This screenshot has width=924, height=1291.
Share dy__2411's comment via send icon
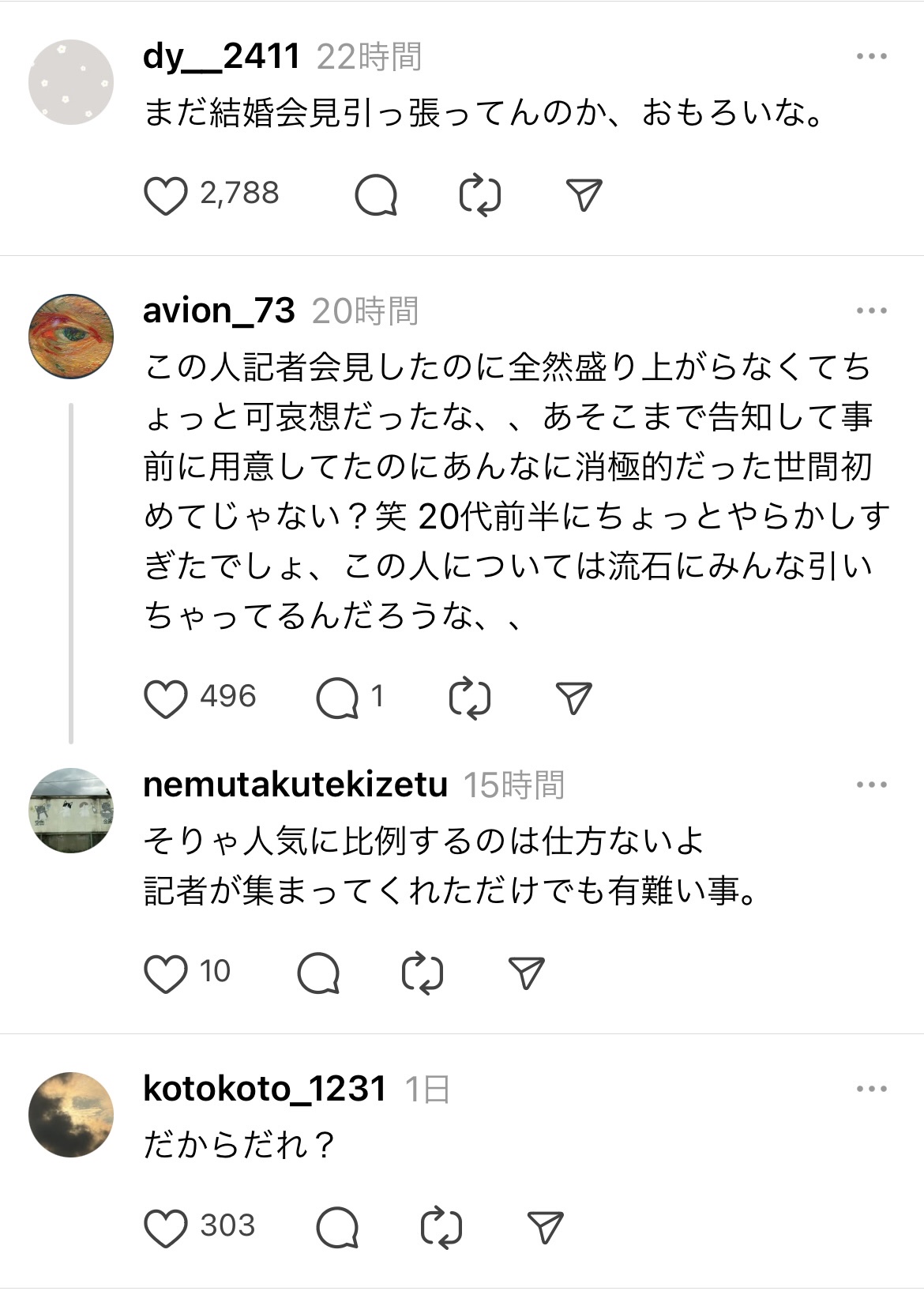(x=584, y=195)
